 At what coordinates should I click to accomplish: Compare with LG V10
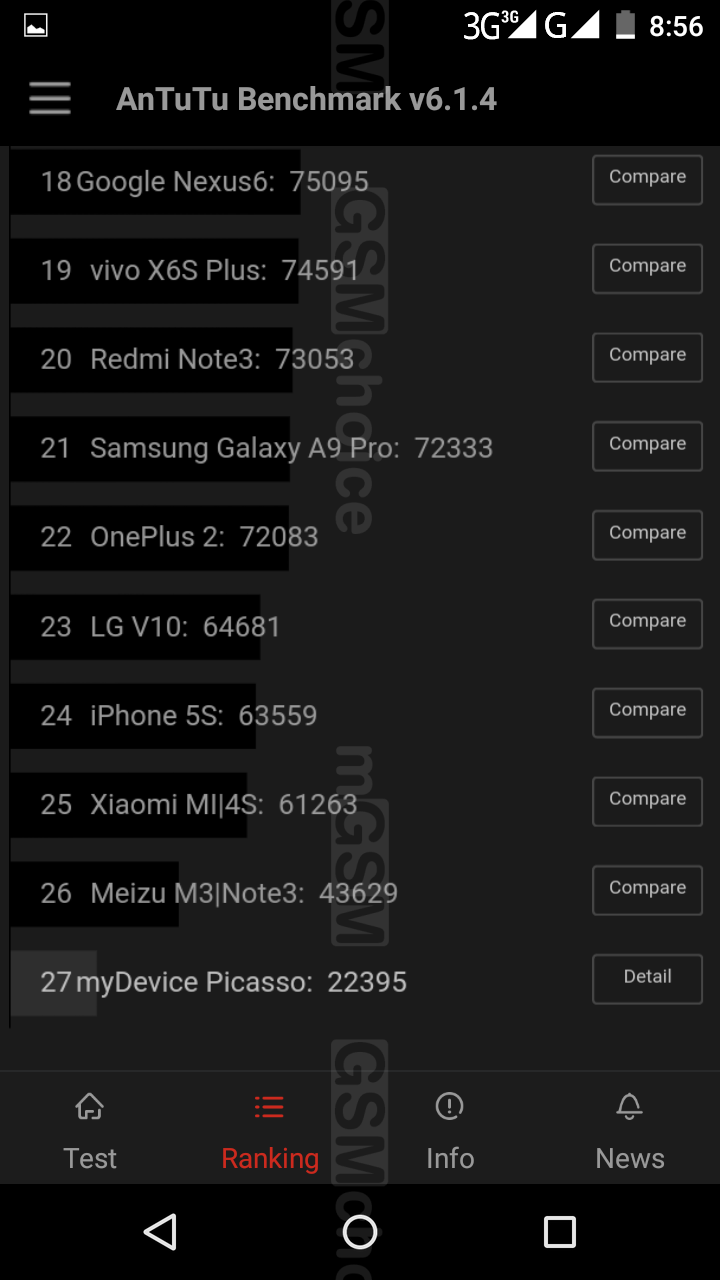pos(647,624)
